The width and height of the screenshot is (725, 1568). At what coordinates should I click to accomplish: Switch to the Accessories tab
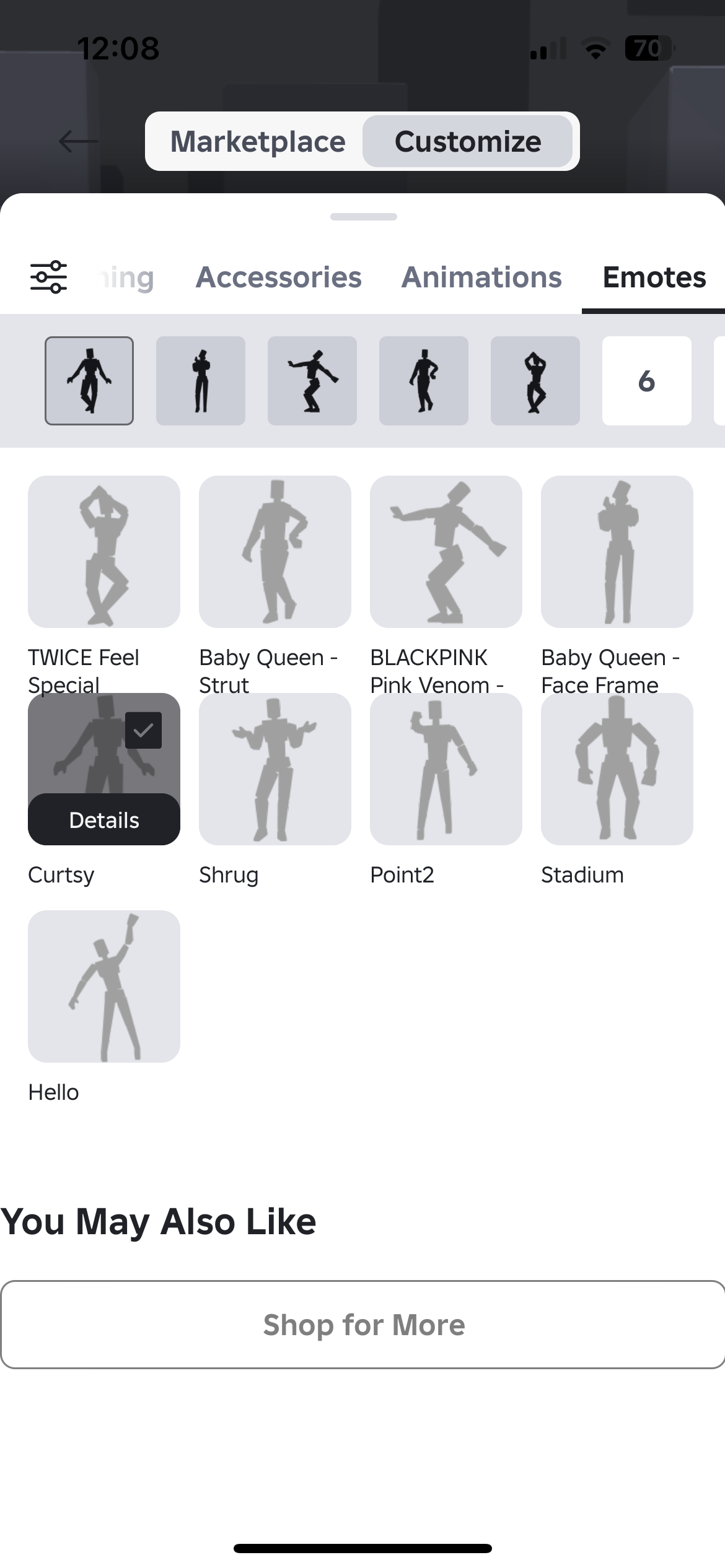pyautogui.click(x=278, y=277)
